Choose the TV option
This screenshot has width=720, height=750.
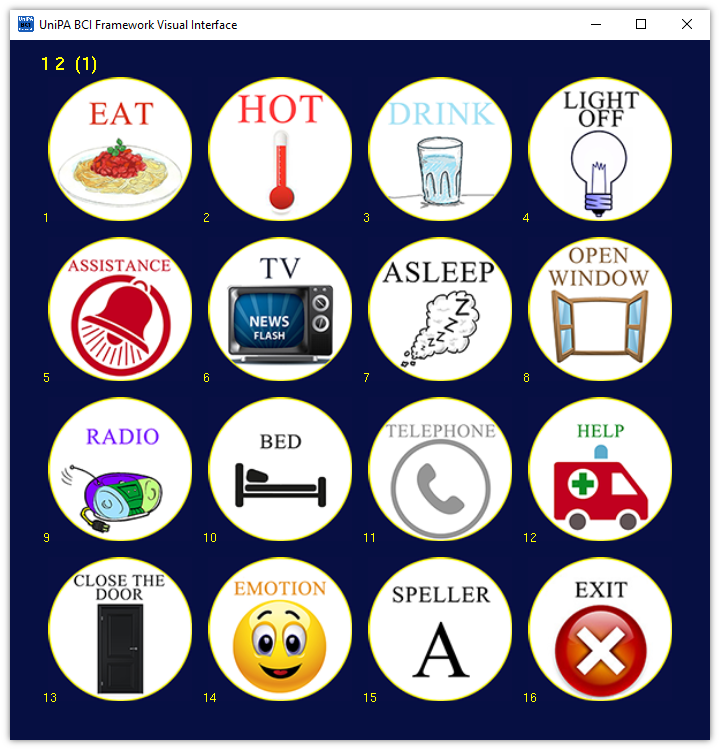point(280,310)
